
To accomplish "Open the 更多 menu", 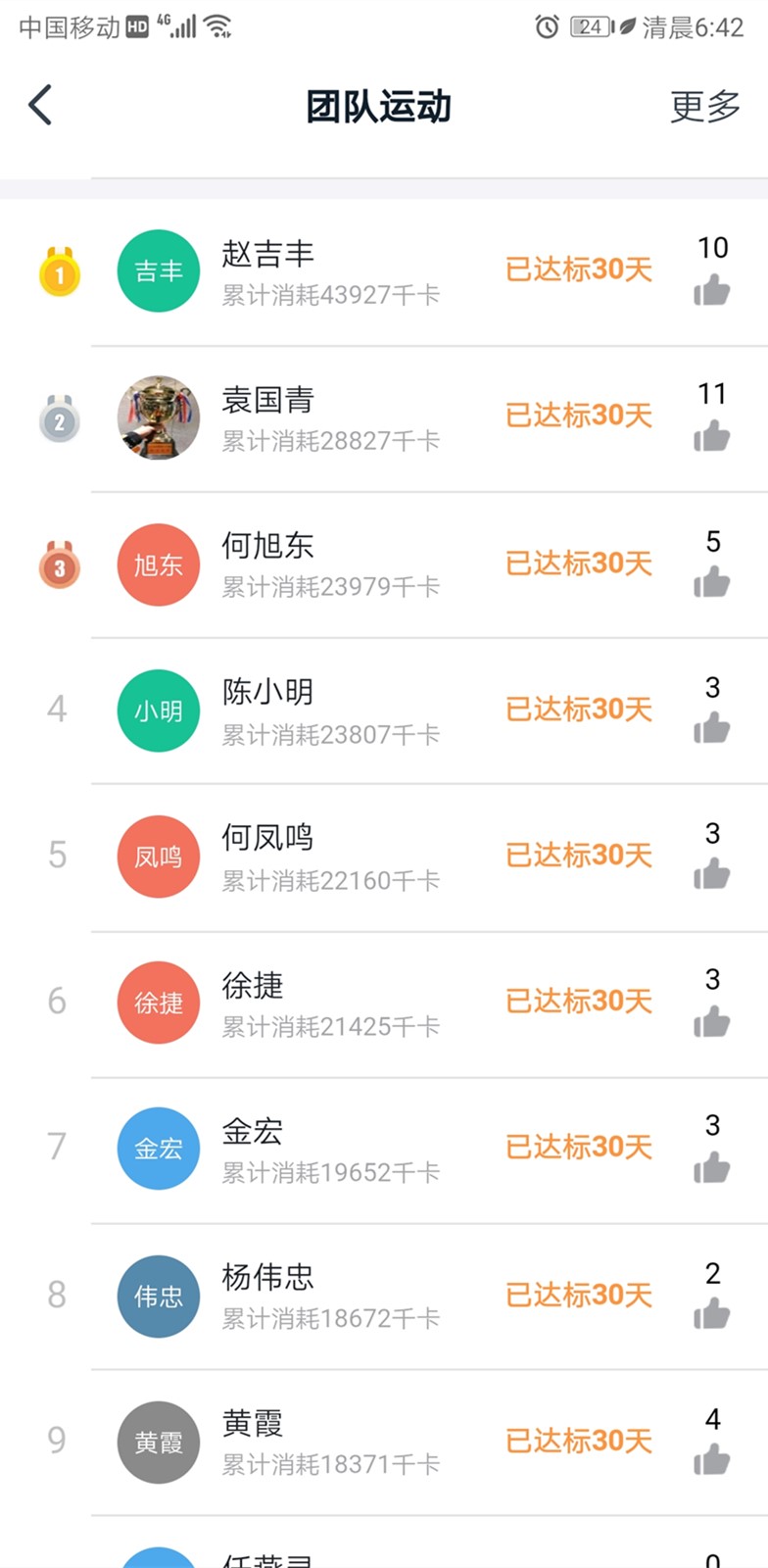I will (x=704, y=106).
